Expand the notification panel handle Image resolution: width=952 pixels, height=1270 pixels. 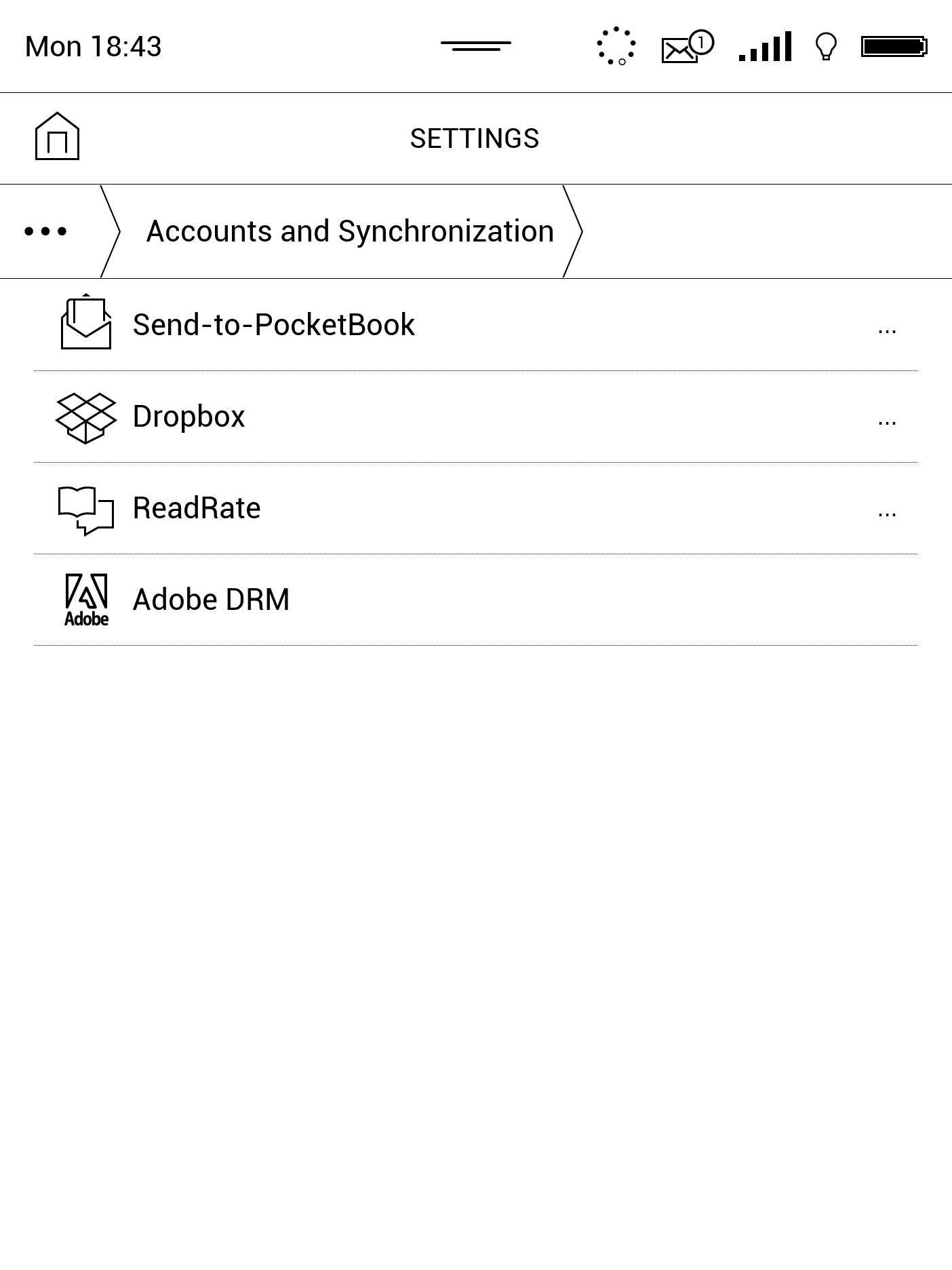(475, 46)
